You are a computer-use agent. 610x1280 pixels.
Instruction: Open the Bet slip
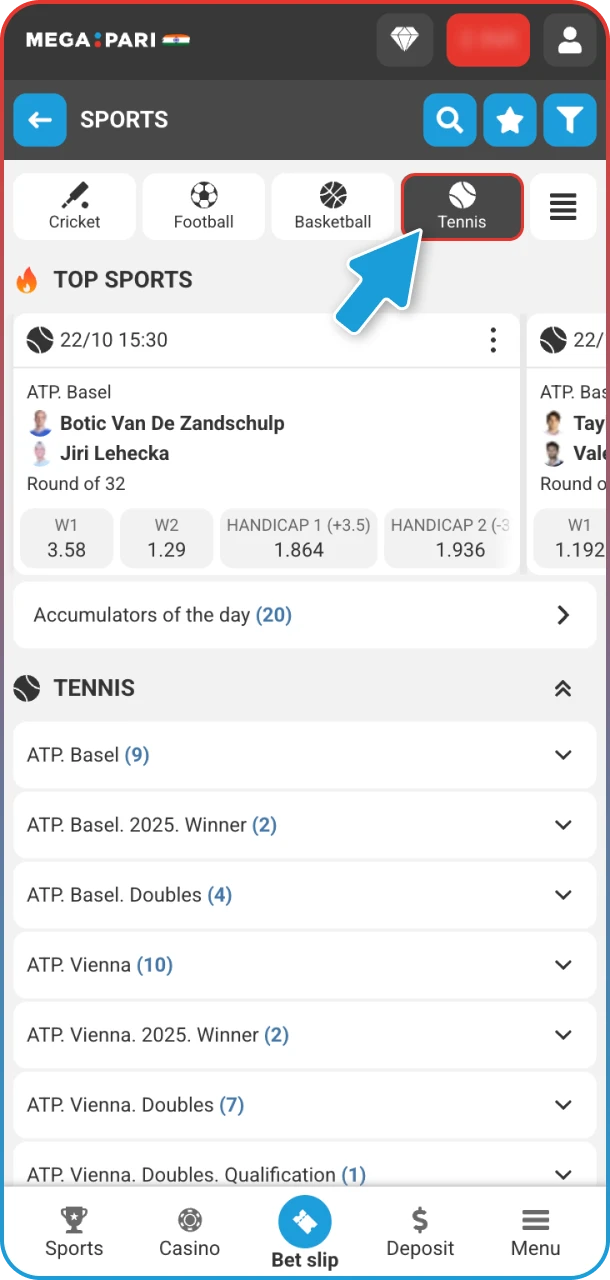(x=305, y=1232)
